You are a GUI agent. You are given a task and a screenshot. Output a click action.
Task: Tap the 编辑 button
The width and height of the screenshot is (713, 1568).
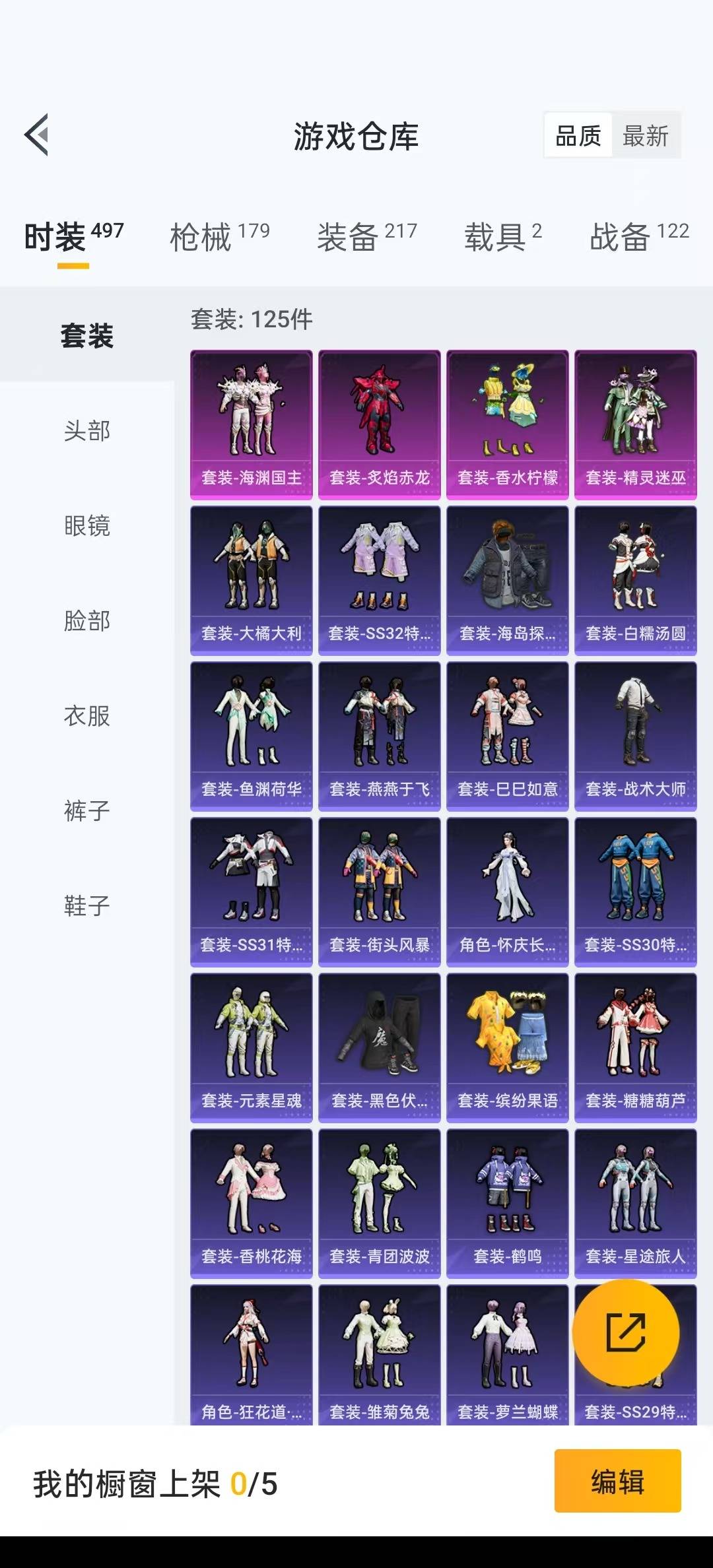pos(618,1482)
